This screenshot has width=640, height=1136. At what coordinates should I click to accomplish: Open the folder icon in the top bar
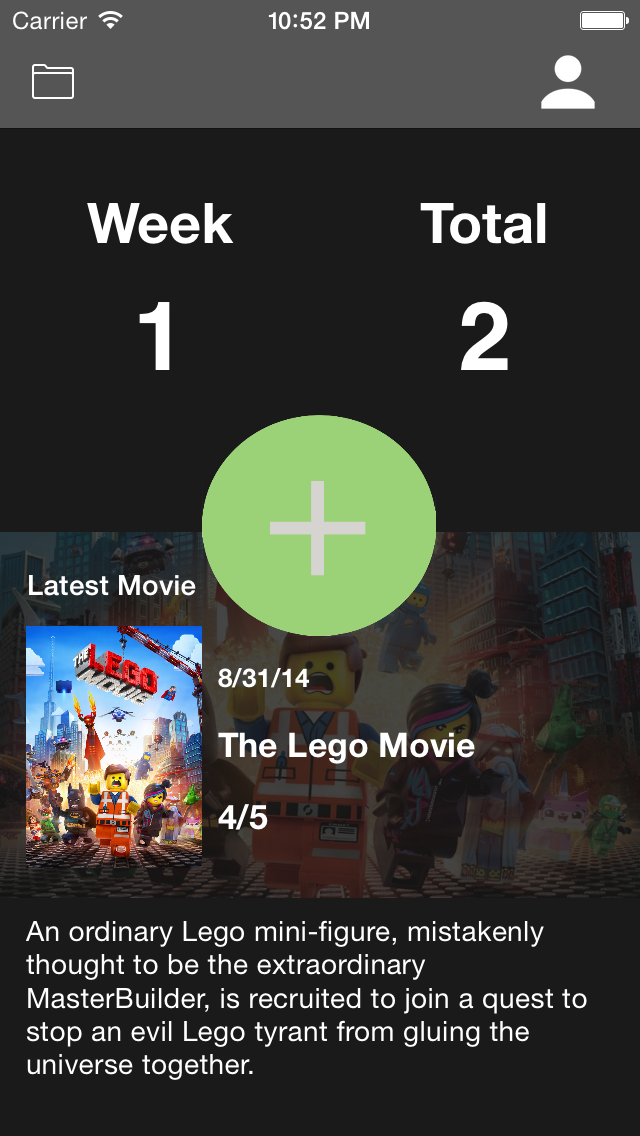point(53,81)
